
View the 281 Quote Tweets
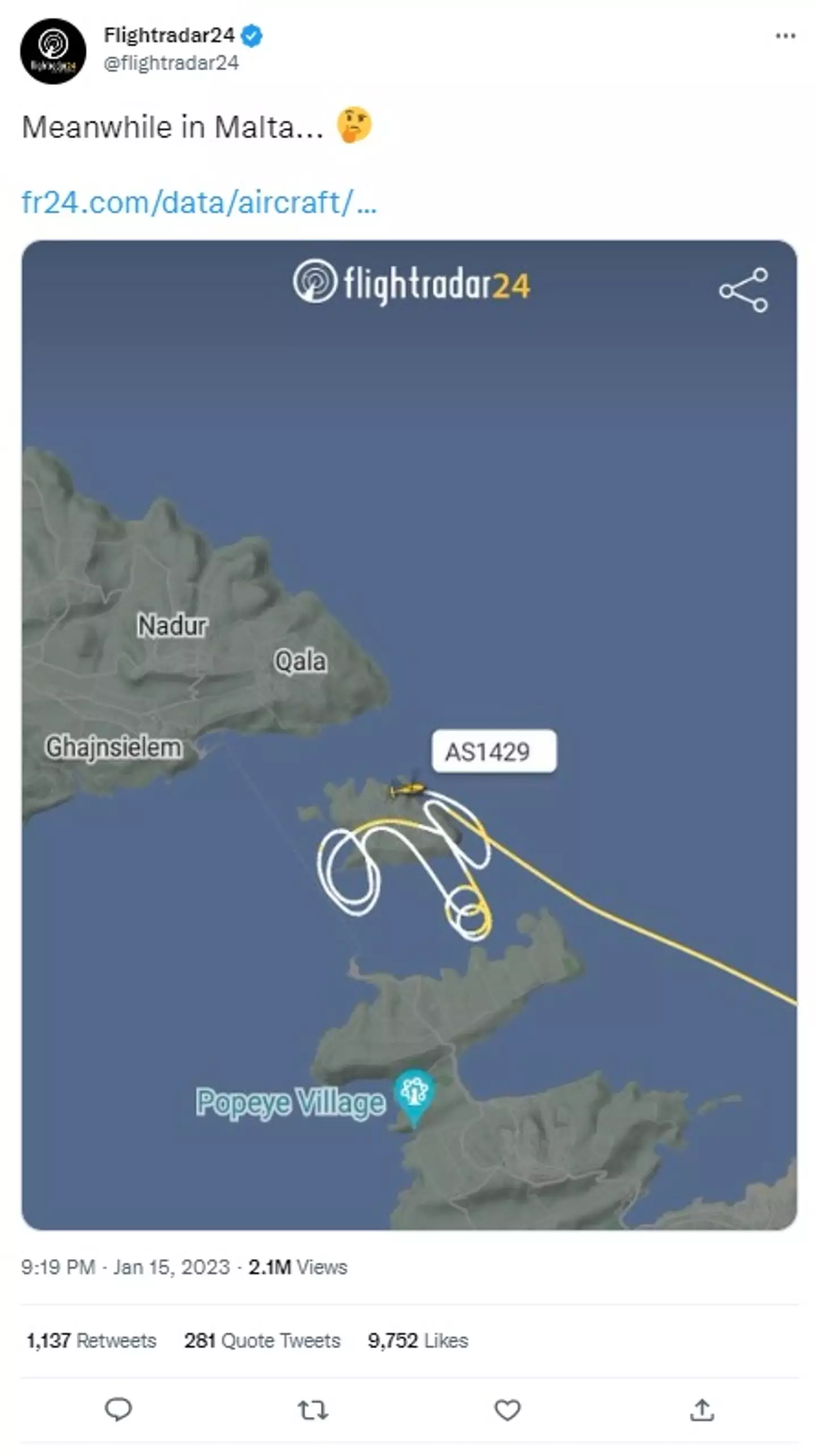(x=262, y=1340)
